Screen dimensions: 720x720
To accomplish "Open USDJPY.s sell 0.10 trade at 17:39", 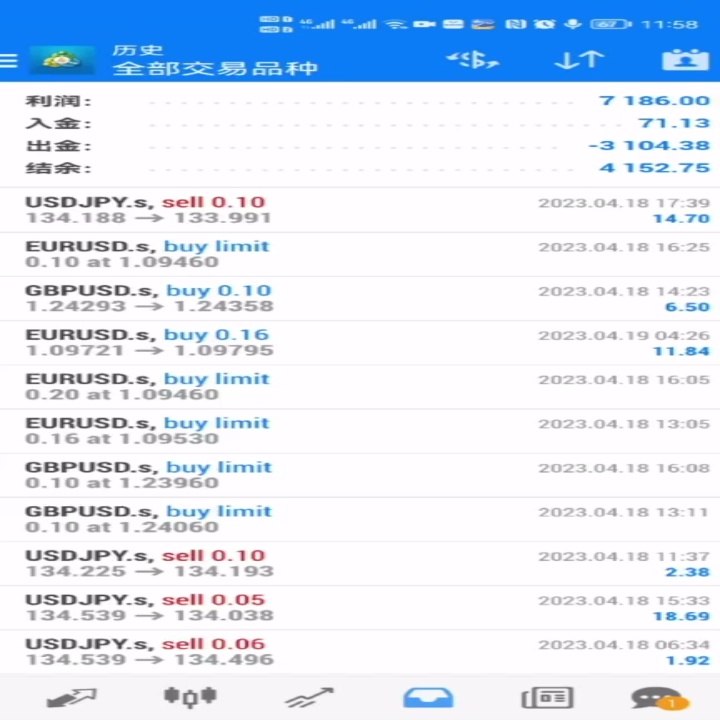I will point(360,210).
